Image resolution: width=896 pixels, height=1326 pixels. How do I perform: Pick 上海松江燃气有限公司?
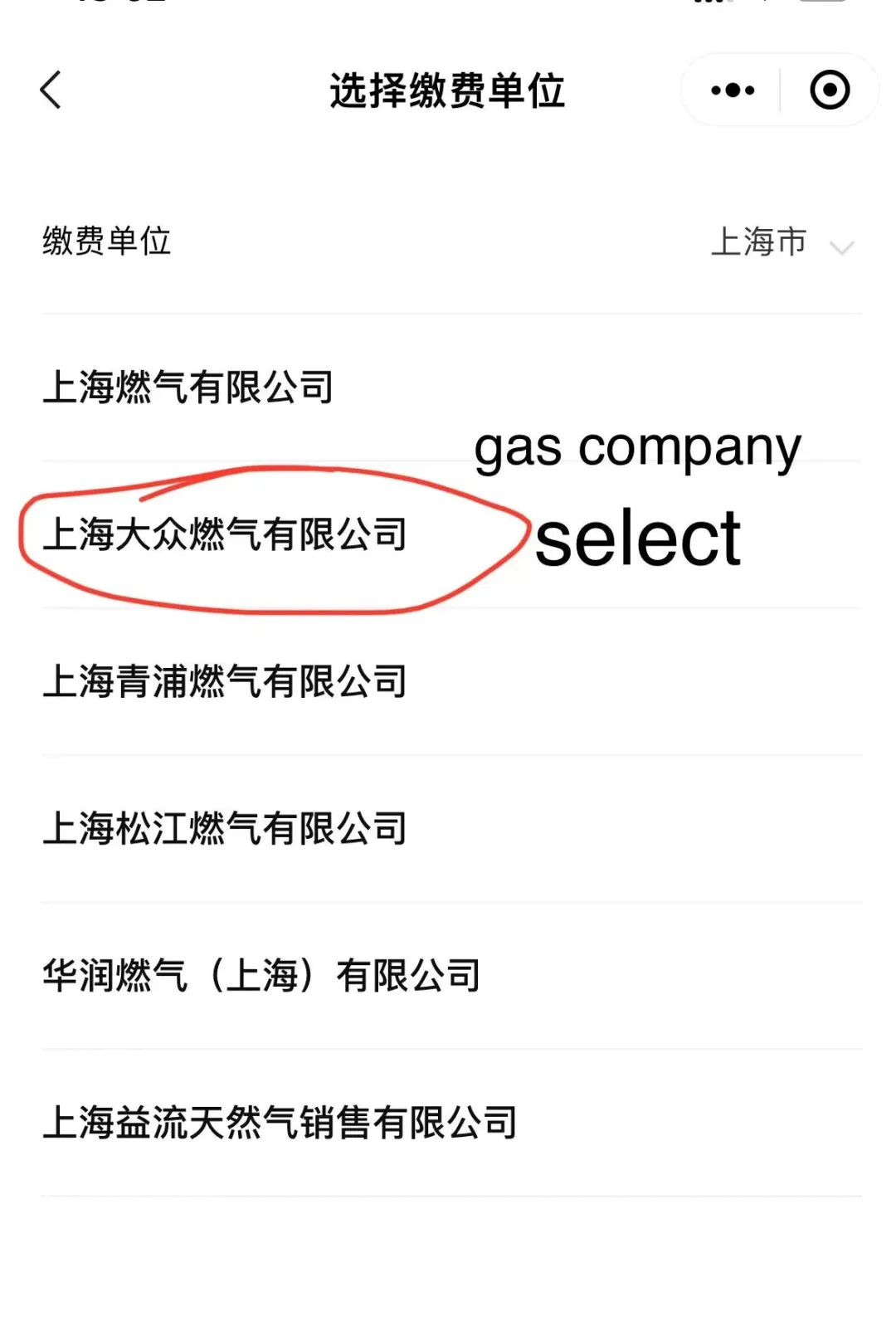pos(225,828)
